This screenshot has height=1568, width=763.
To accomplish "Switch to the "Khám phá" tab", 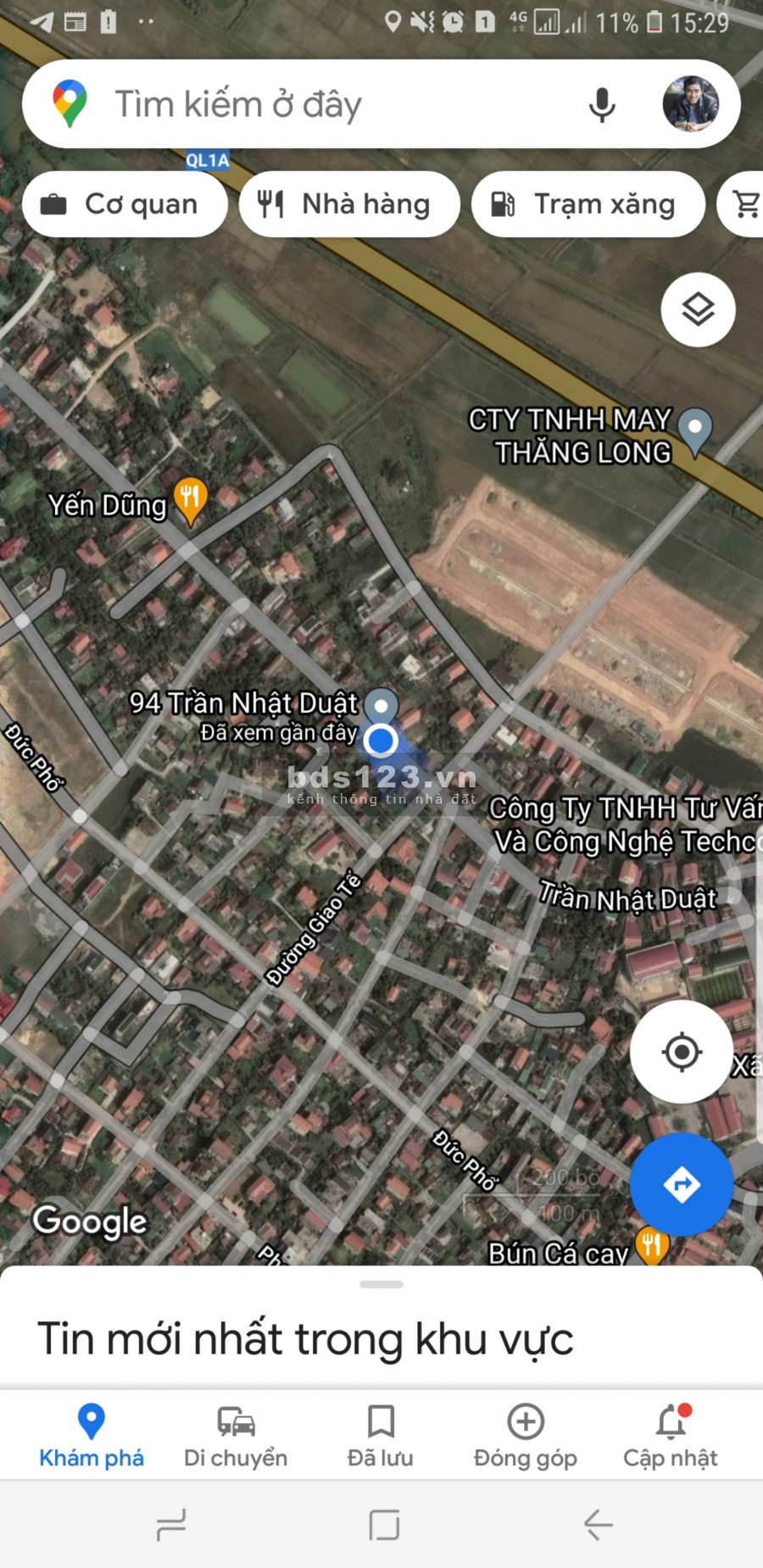I will [x=92, y=1437].
